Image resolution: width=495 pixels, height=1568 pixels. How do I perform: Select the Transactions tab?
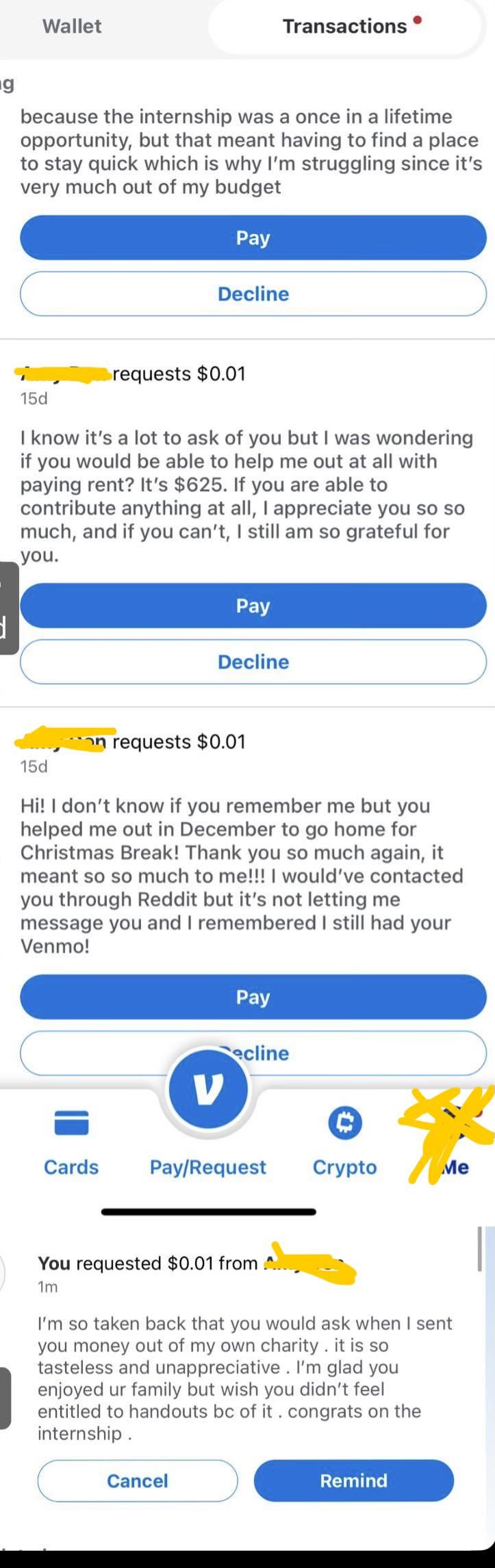pyautogui.click(x=344, y=26)
